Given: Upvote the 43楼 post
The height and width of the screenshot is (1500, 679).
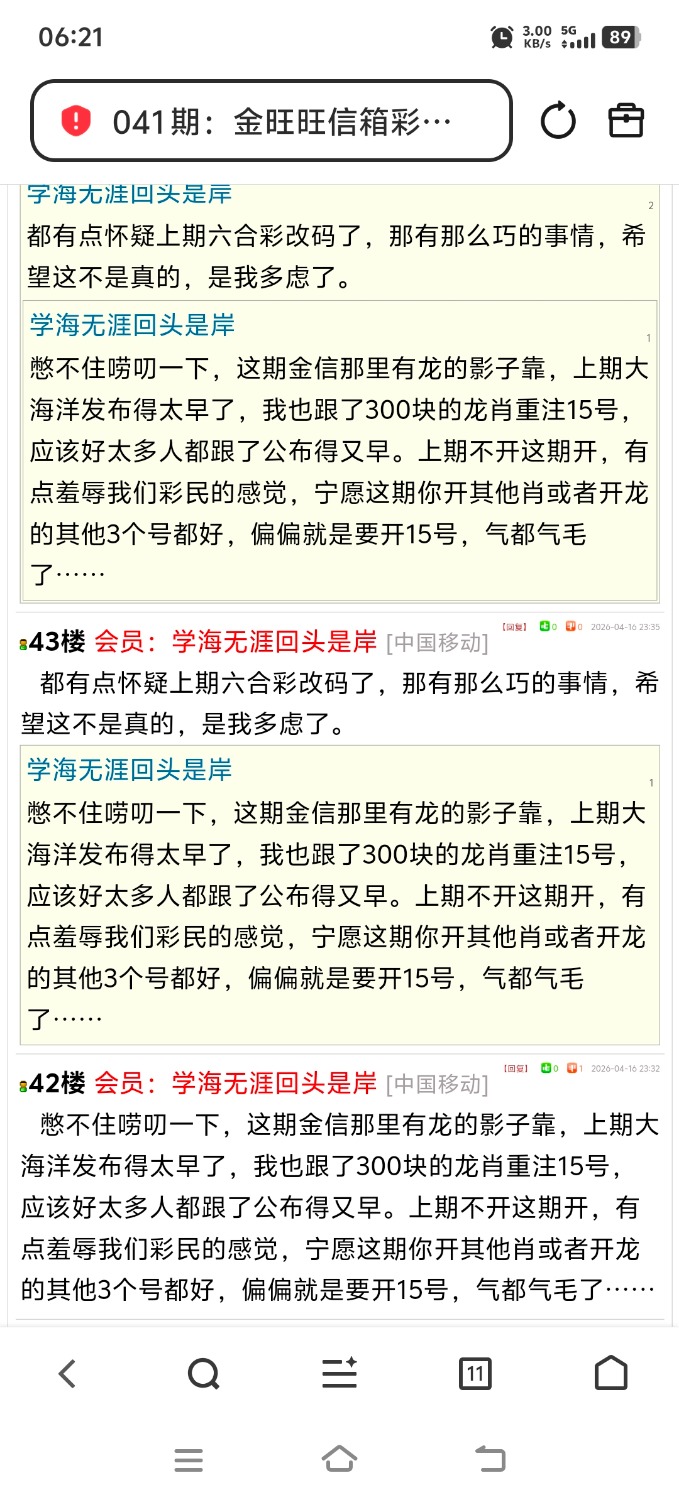Looking at the screenshot, I should [546, 627].
